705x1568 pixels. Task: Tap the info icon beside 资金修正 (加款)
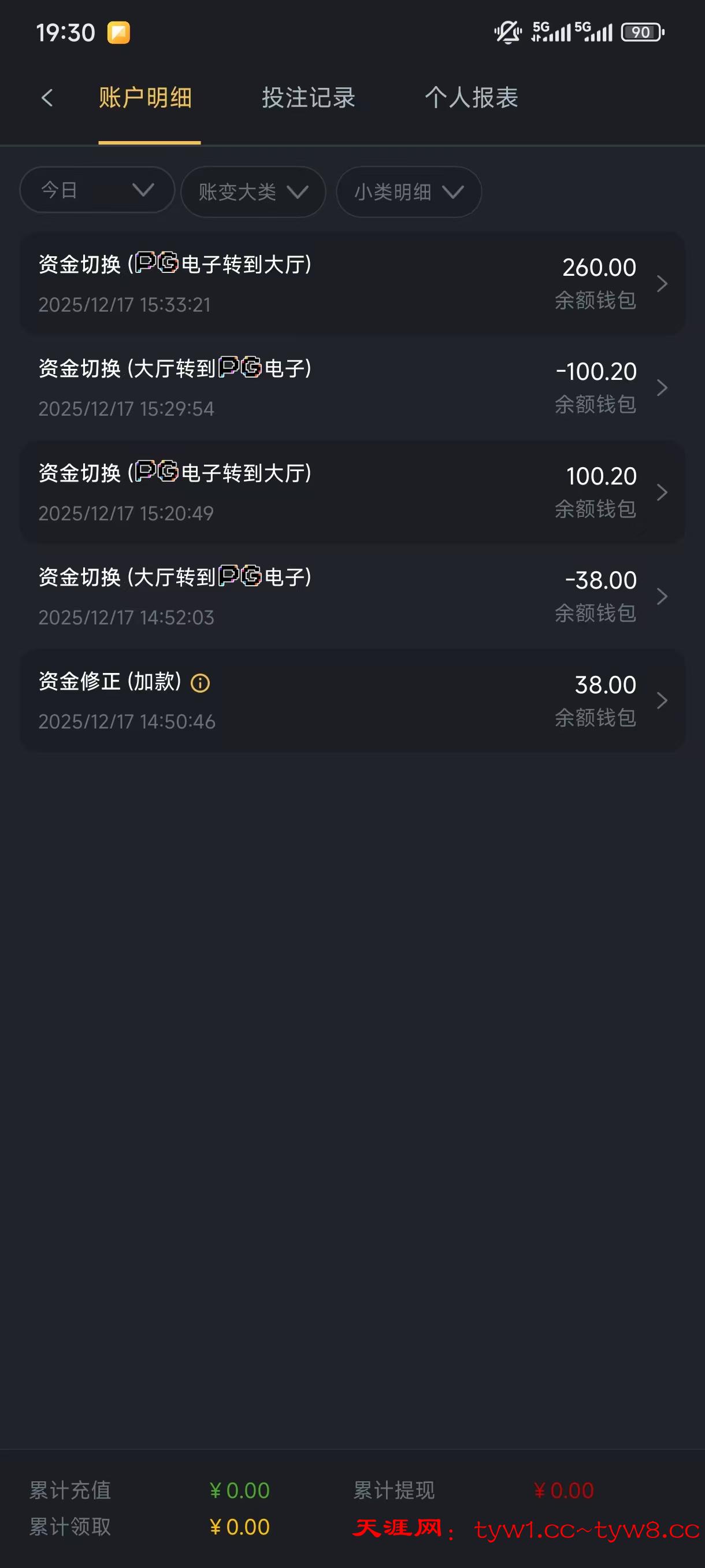(x=200, y=683)
